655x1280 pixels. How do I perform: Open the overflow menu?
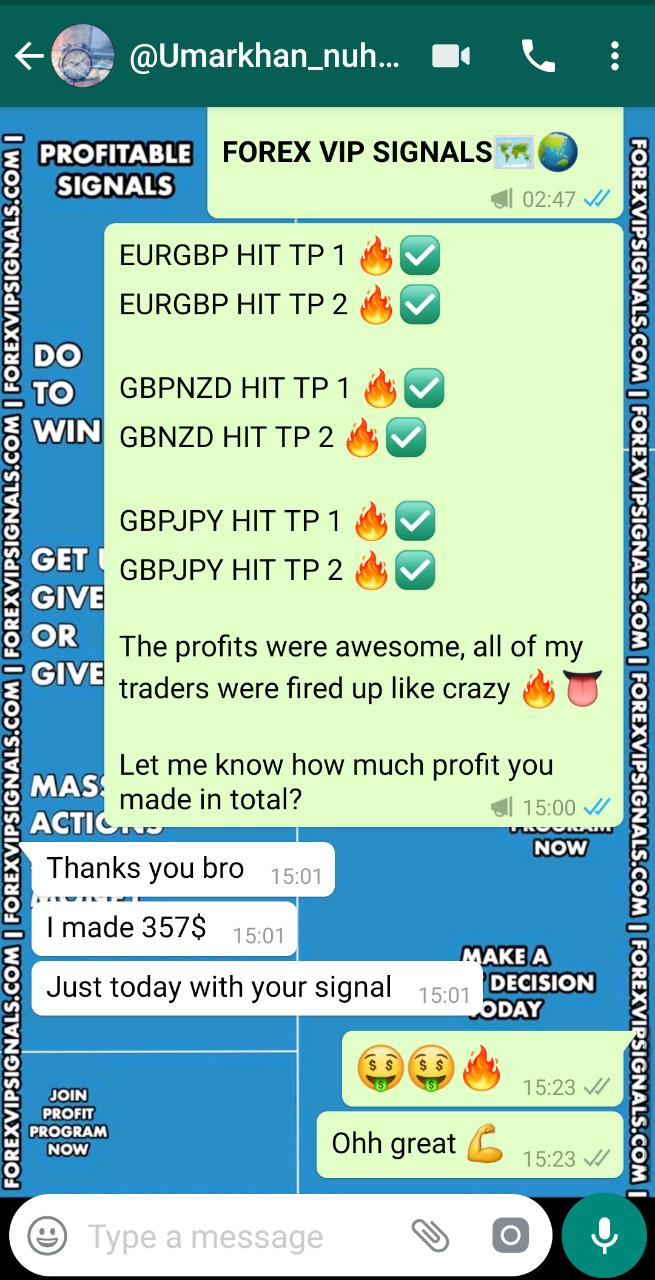click(x=615, y=57)
